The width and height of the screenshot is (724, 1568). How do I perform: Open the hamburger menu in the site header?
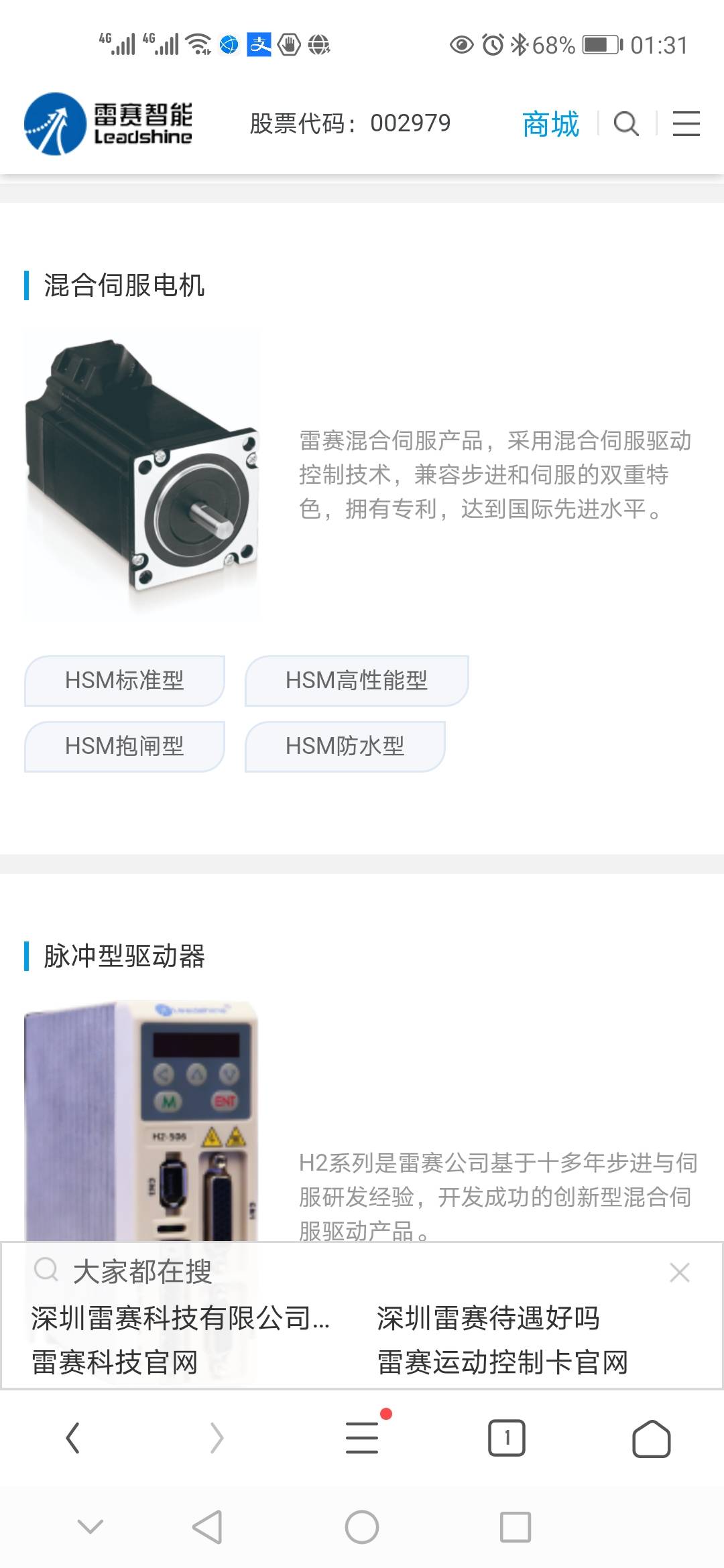click(x=686, y=124)
